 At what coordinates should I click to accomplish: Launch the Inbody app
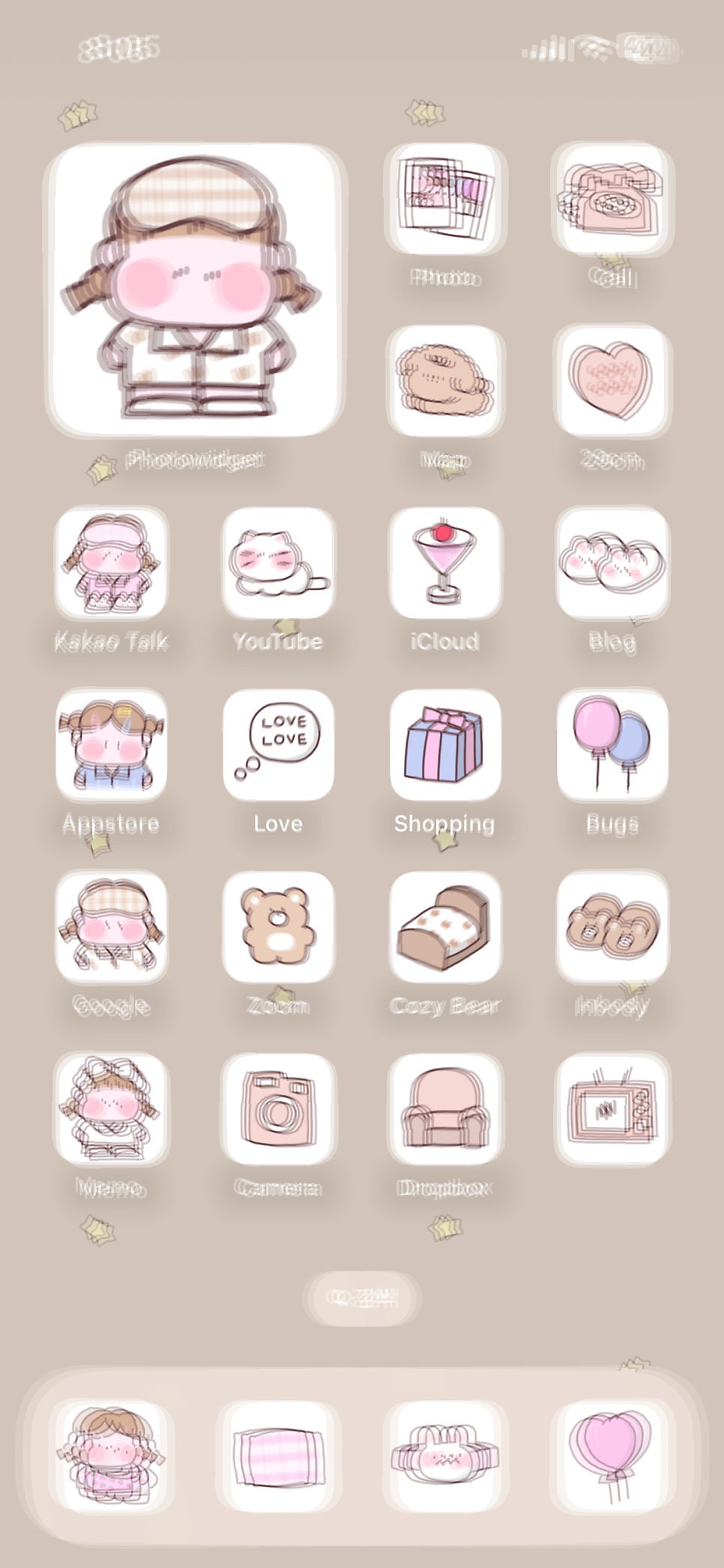[612, 928]
